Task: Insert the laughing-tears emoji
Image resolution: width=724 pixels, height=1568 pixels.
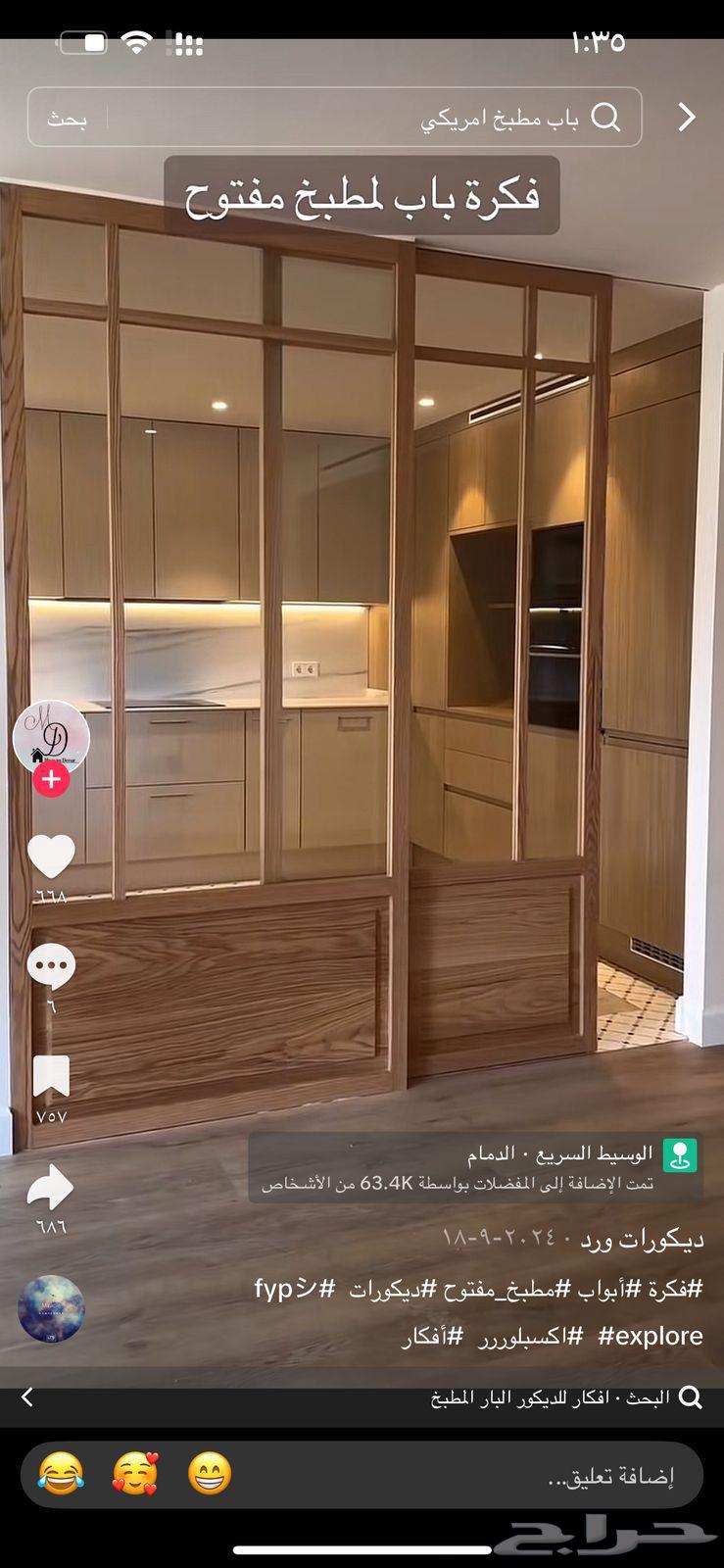Action: click(61, 1474)
